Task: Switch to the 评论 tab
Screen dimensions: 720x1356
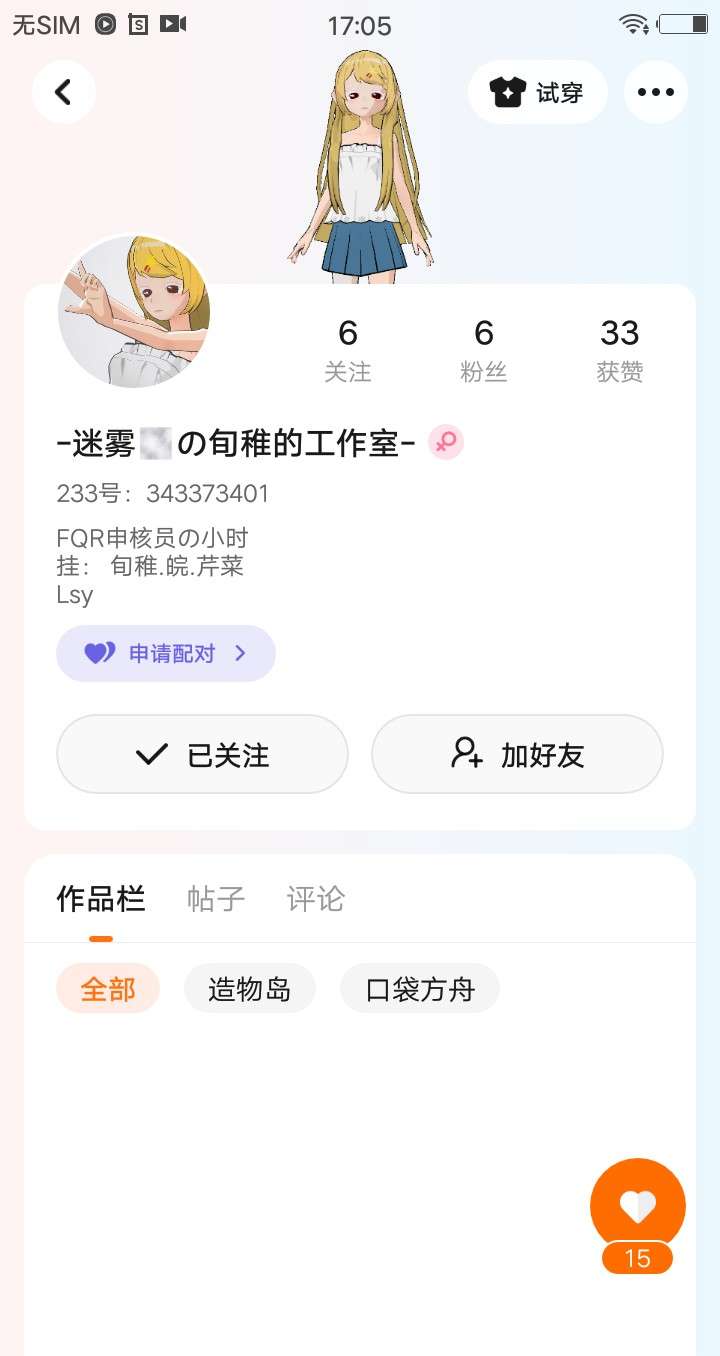Action: [x=315, y=899]
